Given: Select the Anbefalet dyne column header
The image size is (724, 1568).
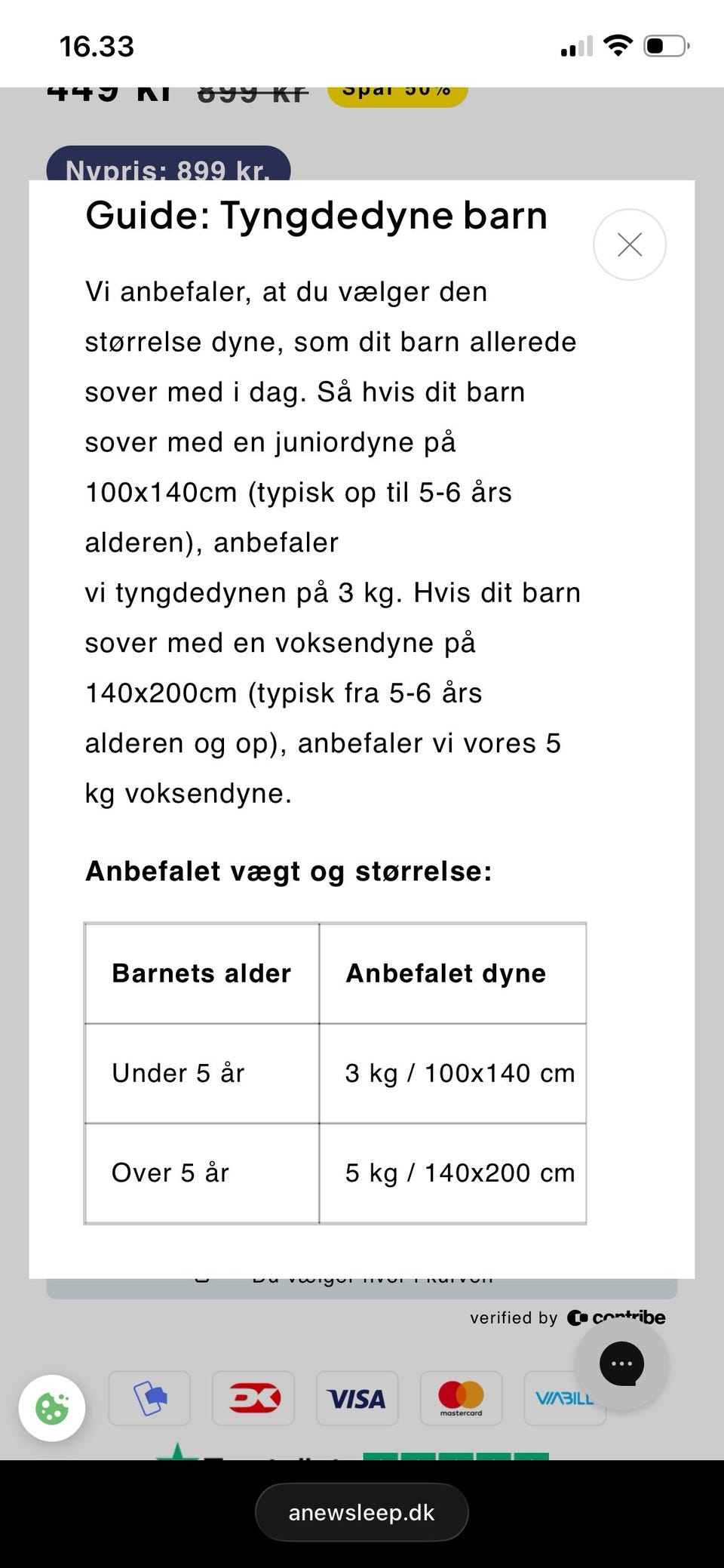Looking at the screenshot, I should (x=446, y=973).
